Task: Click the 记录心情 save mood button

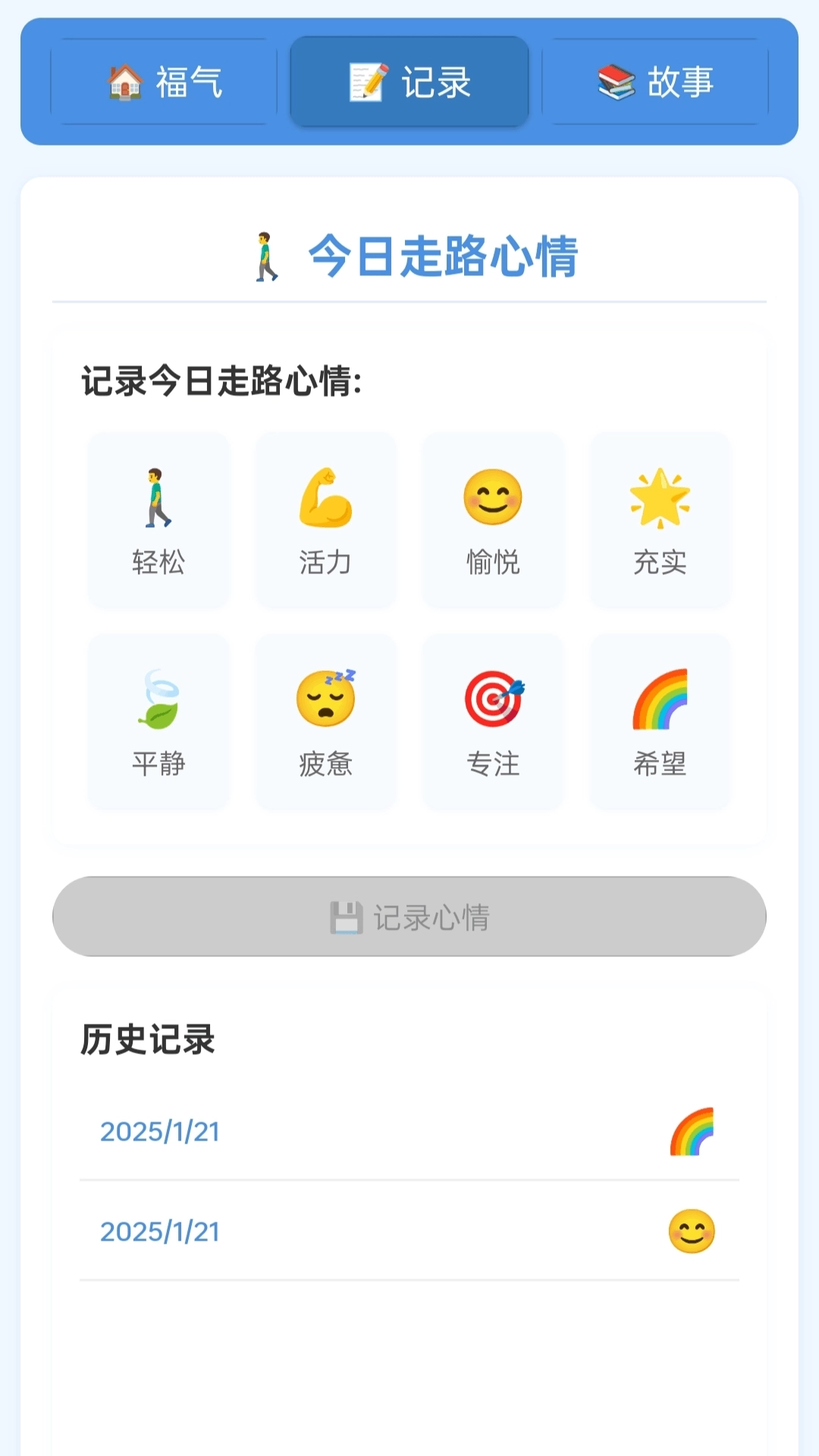Action: coord(409,916)
